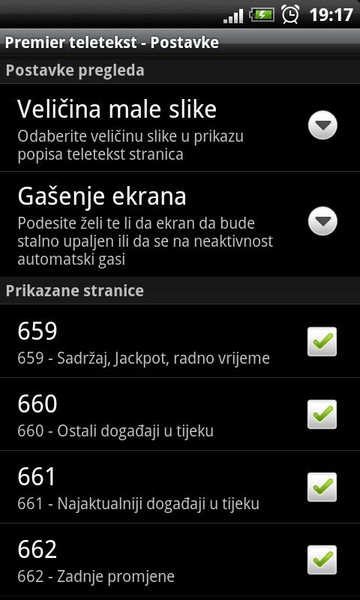Untick page 662 Zadnje promjene
360x600 pixels.
point(322,559)
